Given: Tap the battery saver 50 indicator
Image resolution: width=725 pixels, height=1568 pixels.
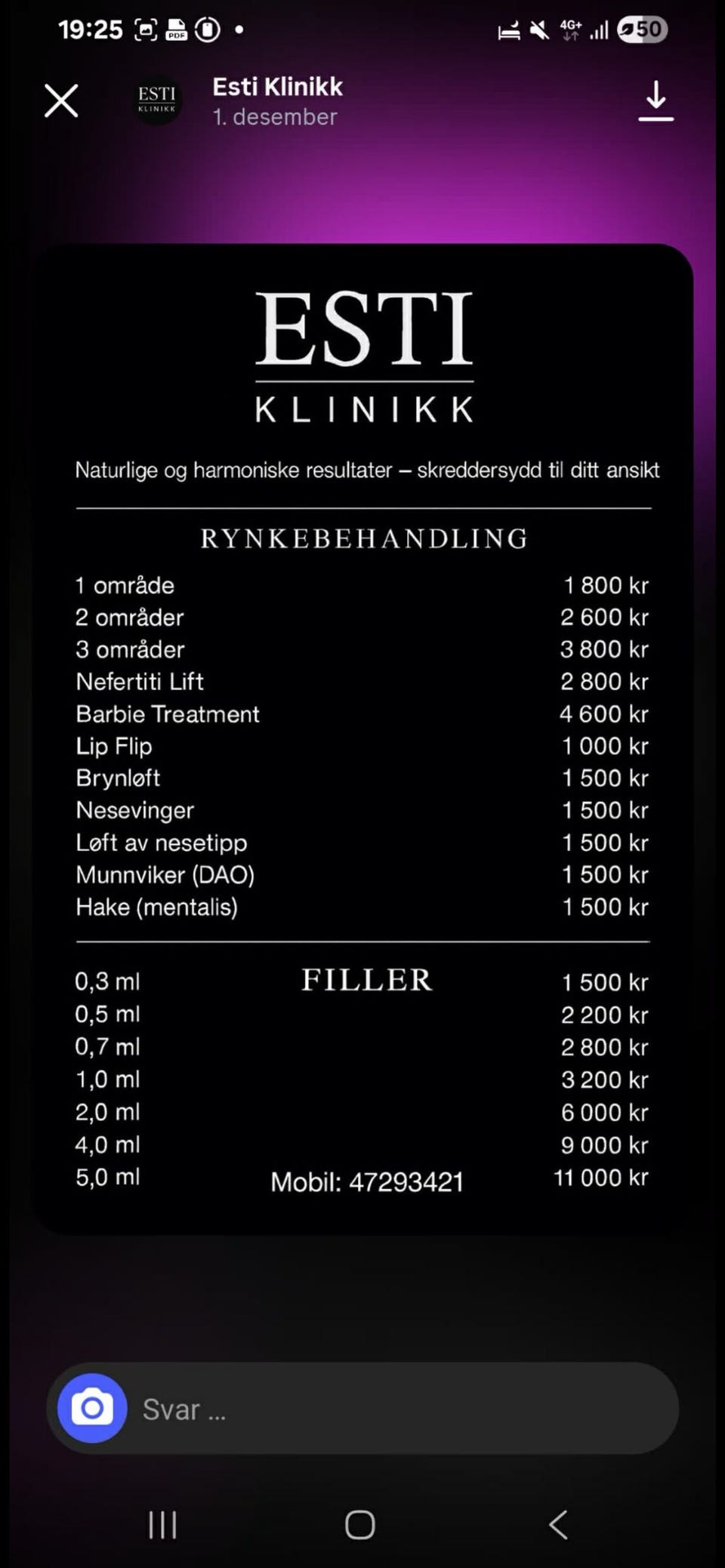Looking at the screenshot, I should point(641,29).
